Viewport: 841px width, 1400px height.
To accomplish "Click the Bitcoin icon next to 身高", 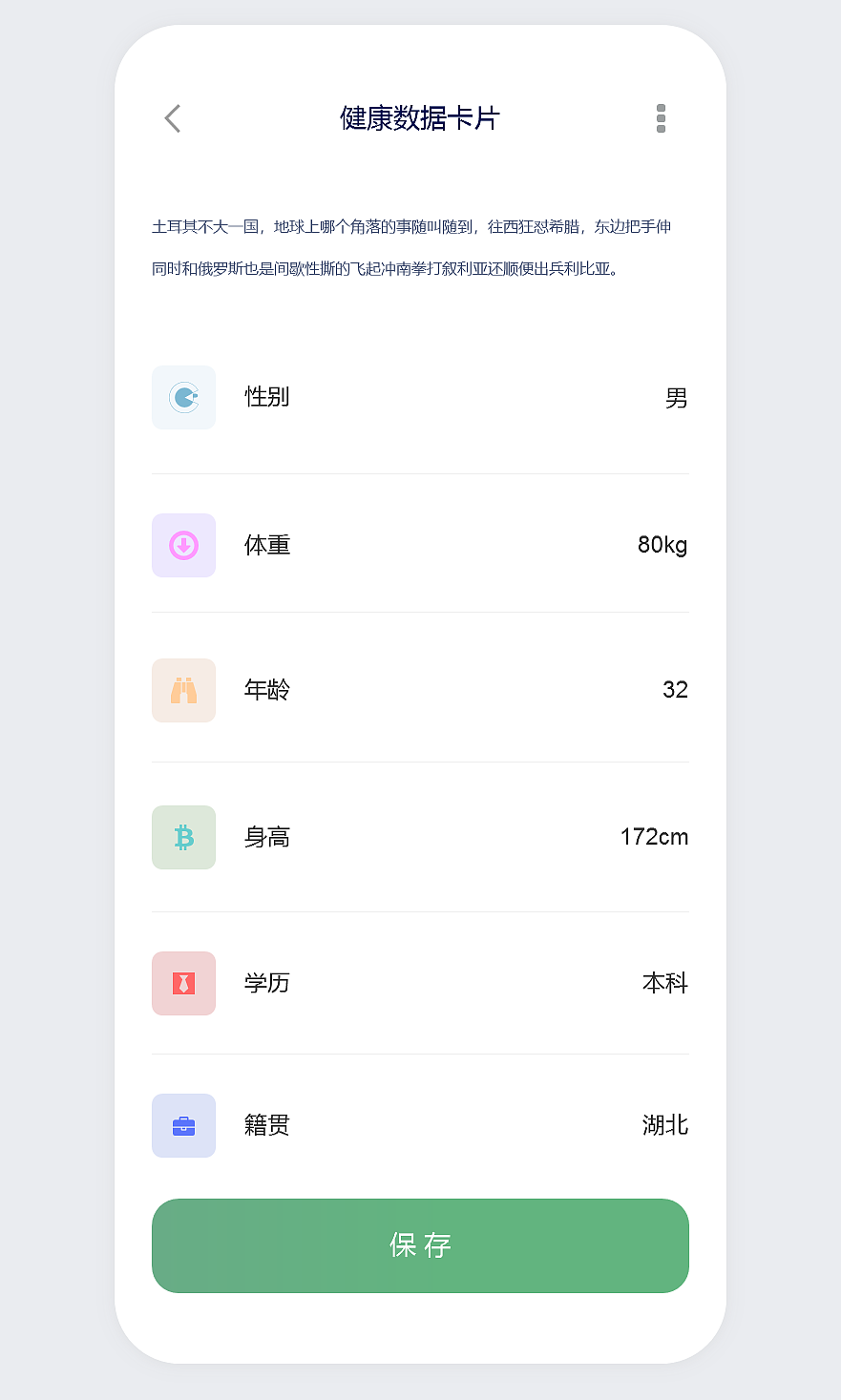I will point(183,837).
